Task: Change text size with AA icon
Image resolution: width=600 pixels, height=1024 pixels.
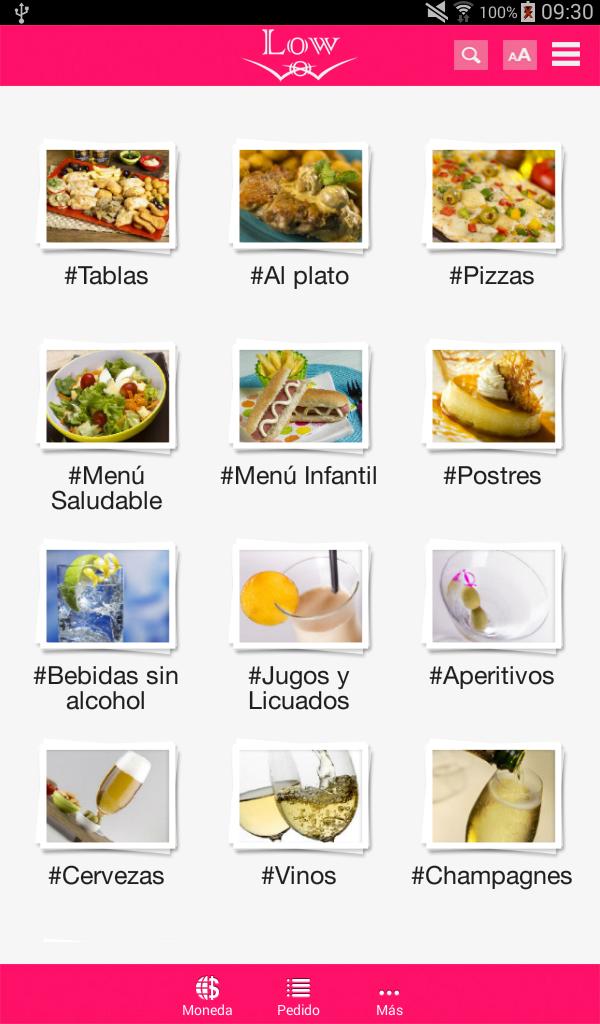Action: coord(520,55)
